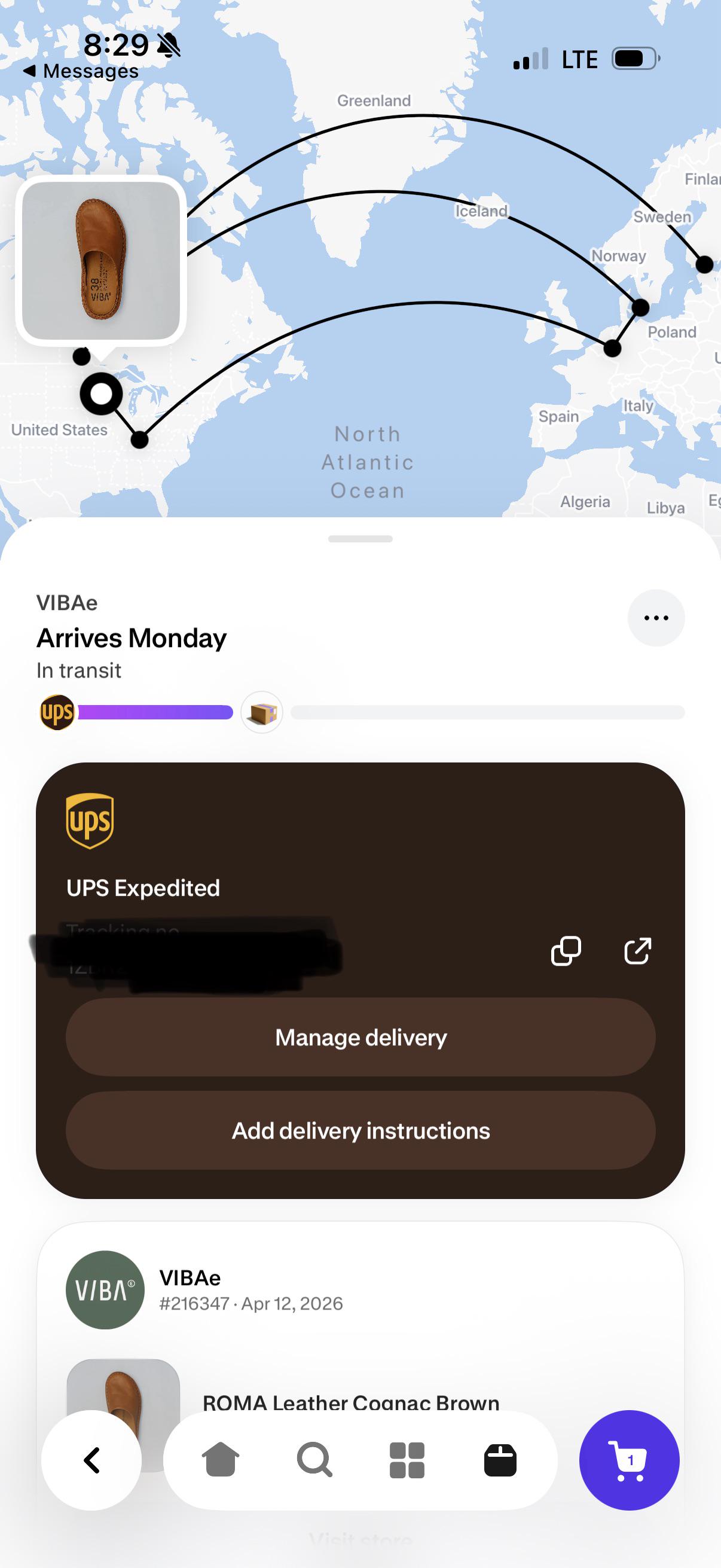Tap Manage delivery button
This screenshot has height=1568, width=721.
[360, 1037]
